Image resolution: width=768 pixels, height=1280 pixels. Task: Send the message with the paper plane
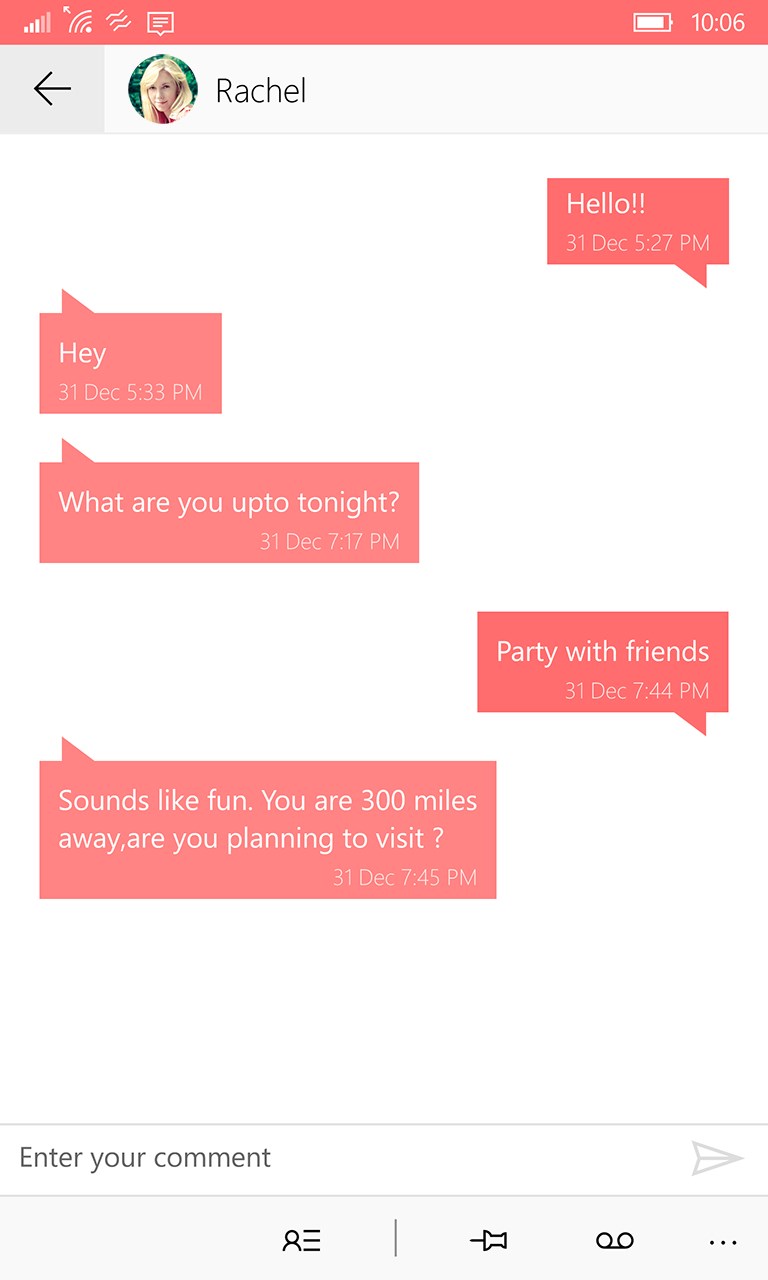pos(717,1158)
